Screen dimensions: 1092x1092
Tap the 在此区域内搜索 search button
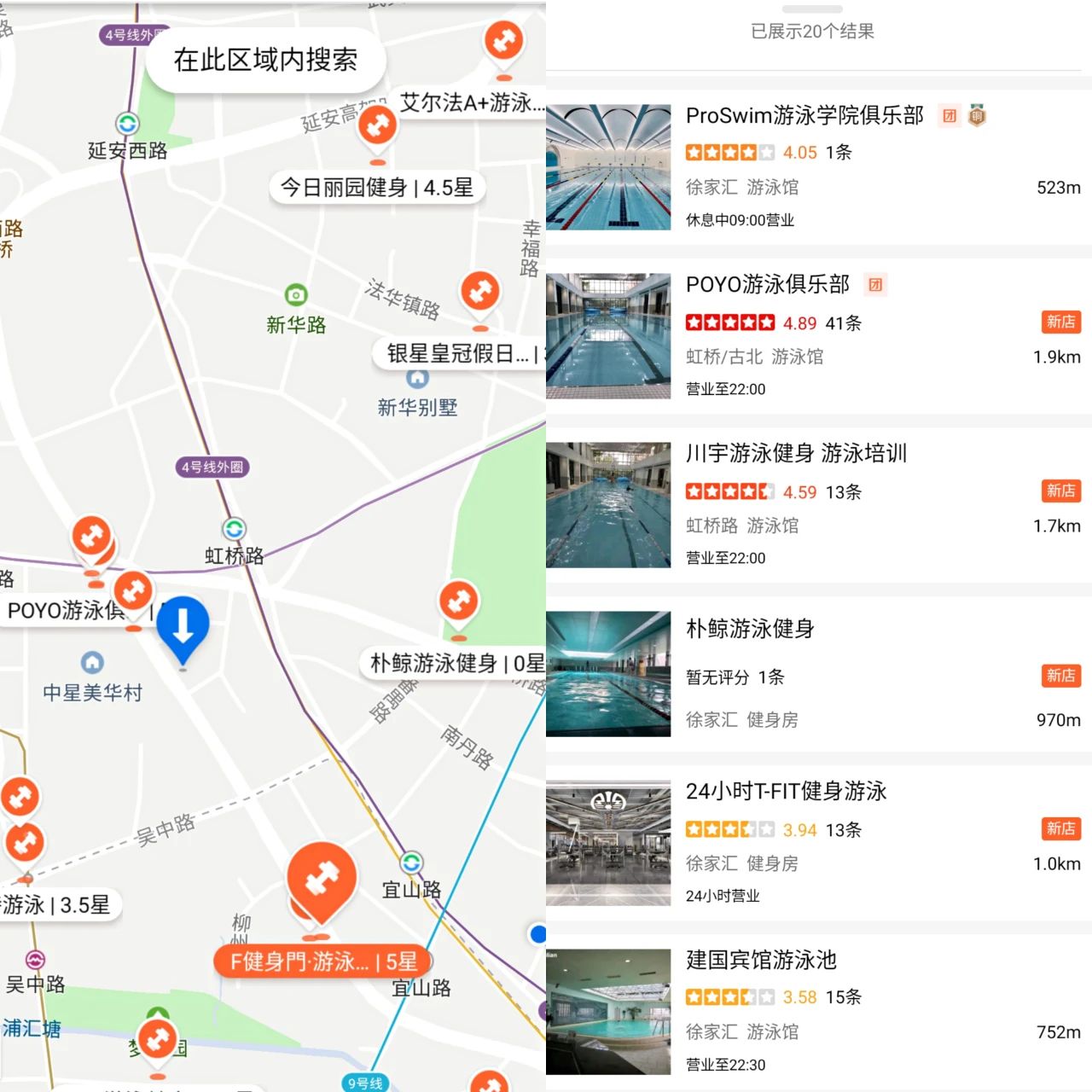(265, 60)
